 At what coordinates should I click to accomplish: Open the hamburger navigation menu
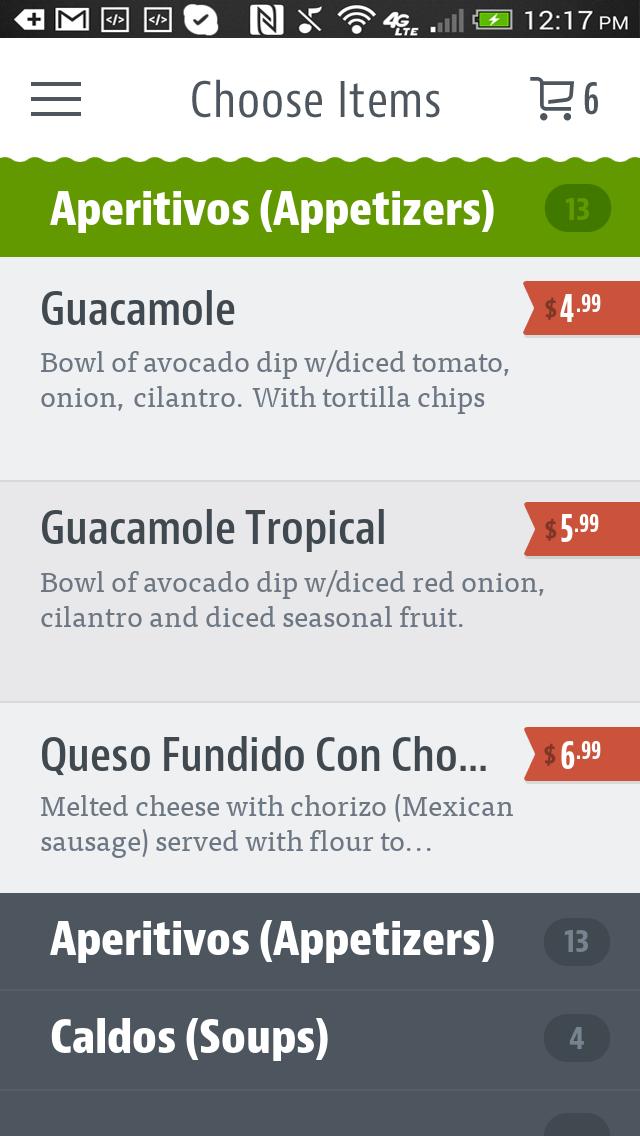(x=56, y=99)
